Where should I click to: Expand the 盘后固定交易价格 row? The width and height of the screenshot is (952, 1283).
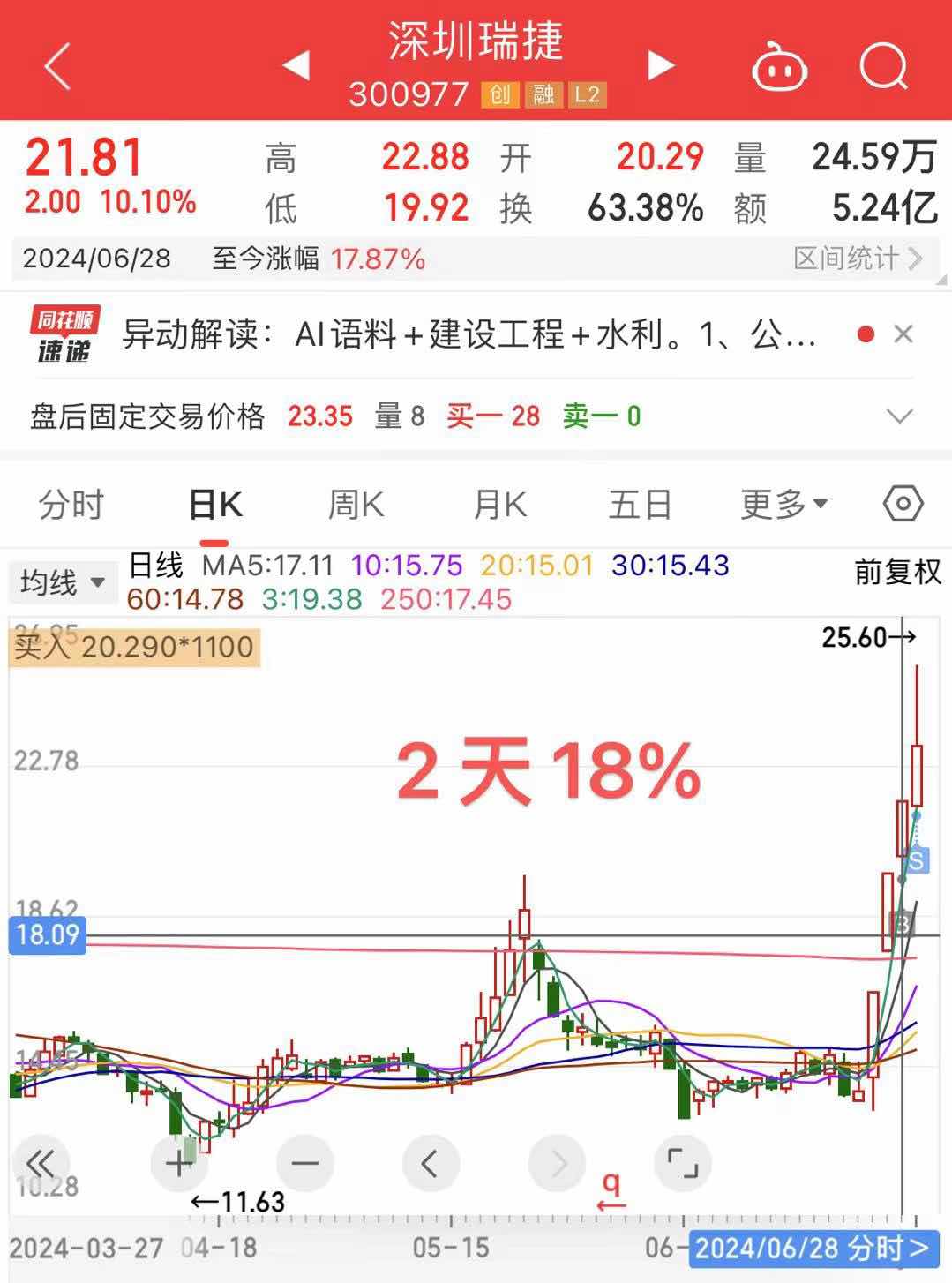899,416
